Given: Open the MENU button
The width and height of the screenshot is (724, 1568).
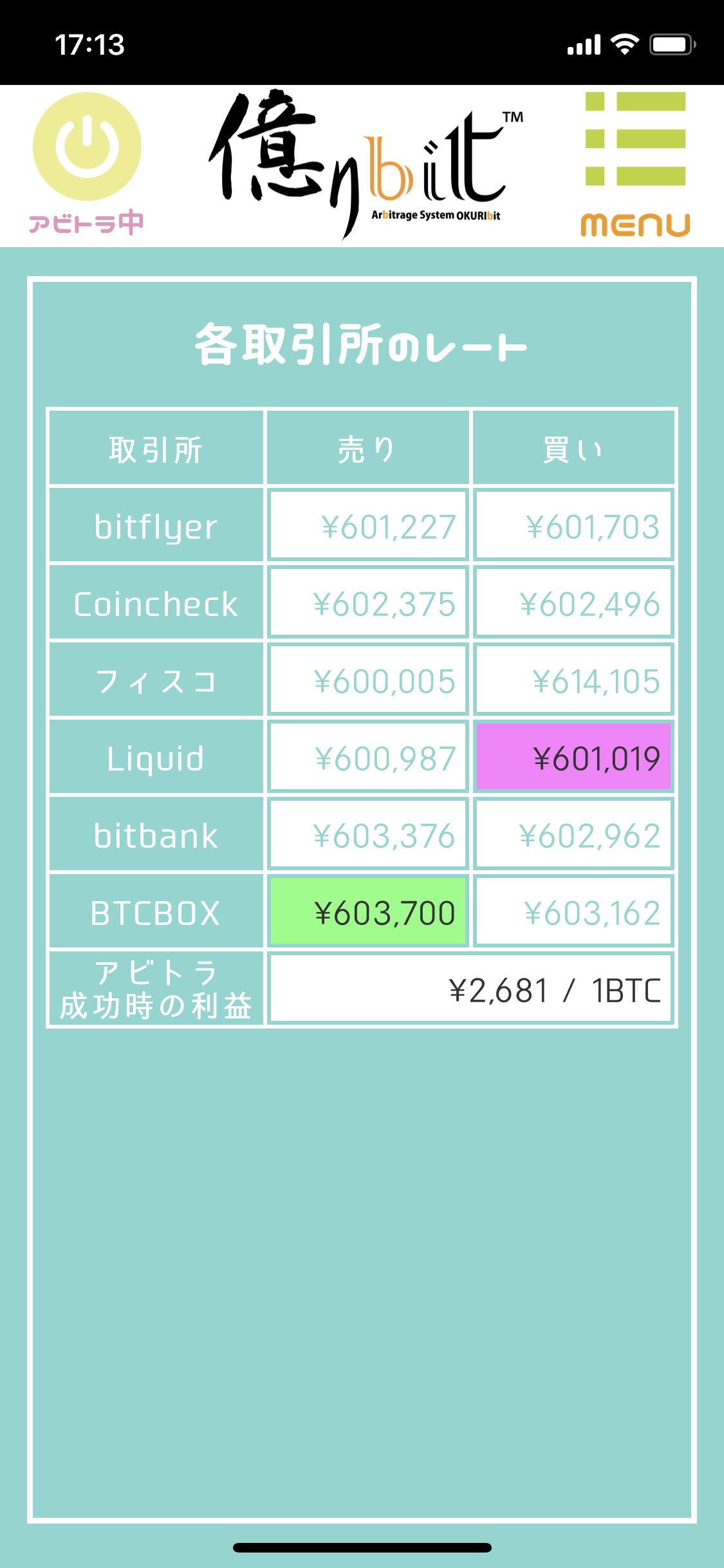Looking at the screenshot, I should (x=635, y=164).
